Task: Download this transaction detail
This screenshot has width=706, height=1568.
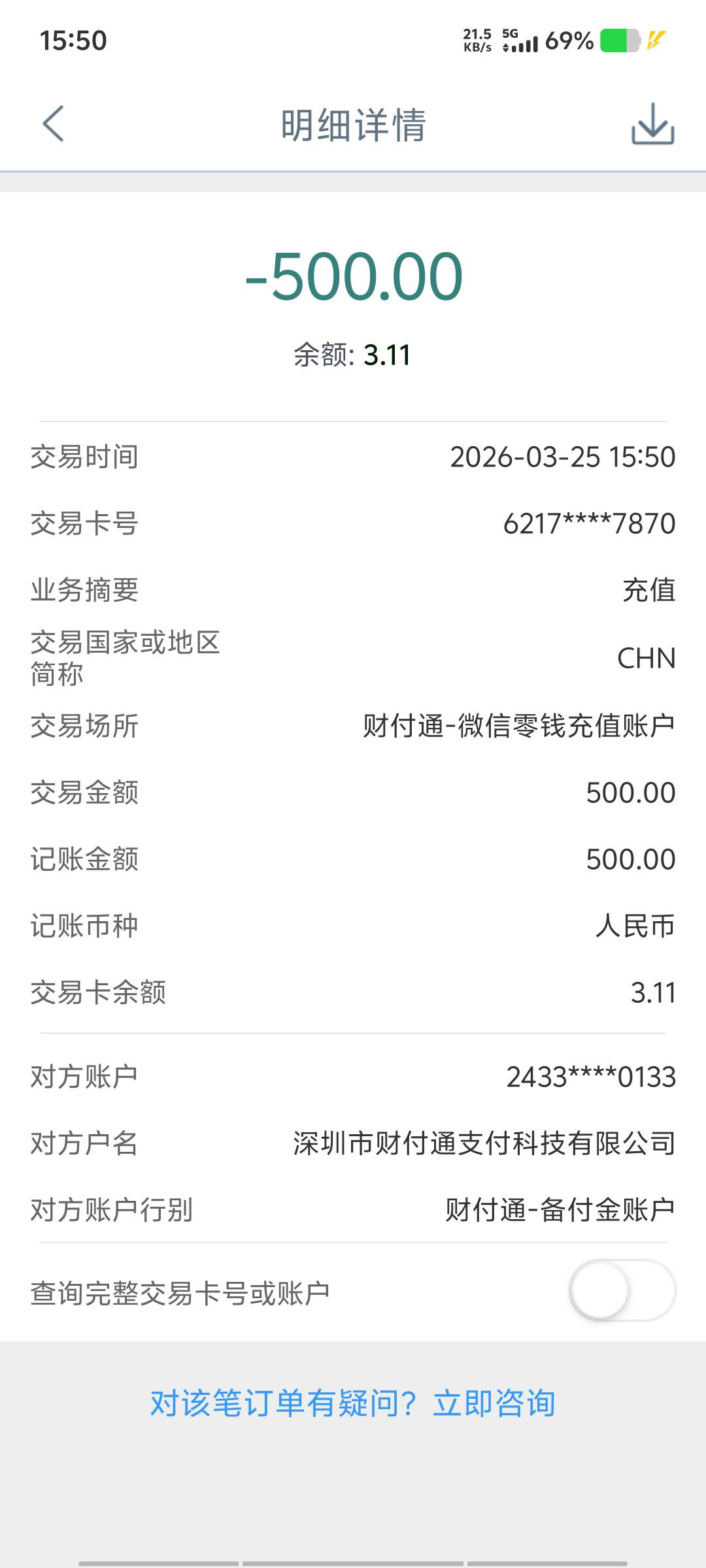Action: (x=652, y=124)
